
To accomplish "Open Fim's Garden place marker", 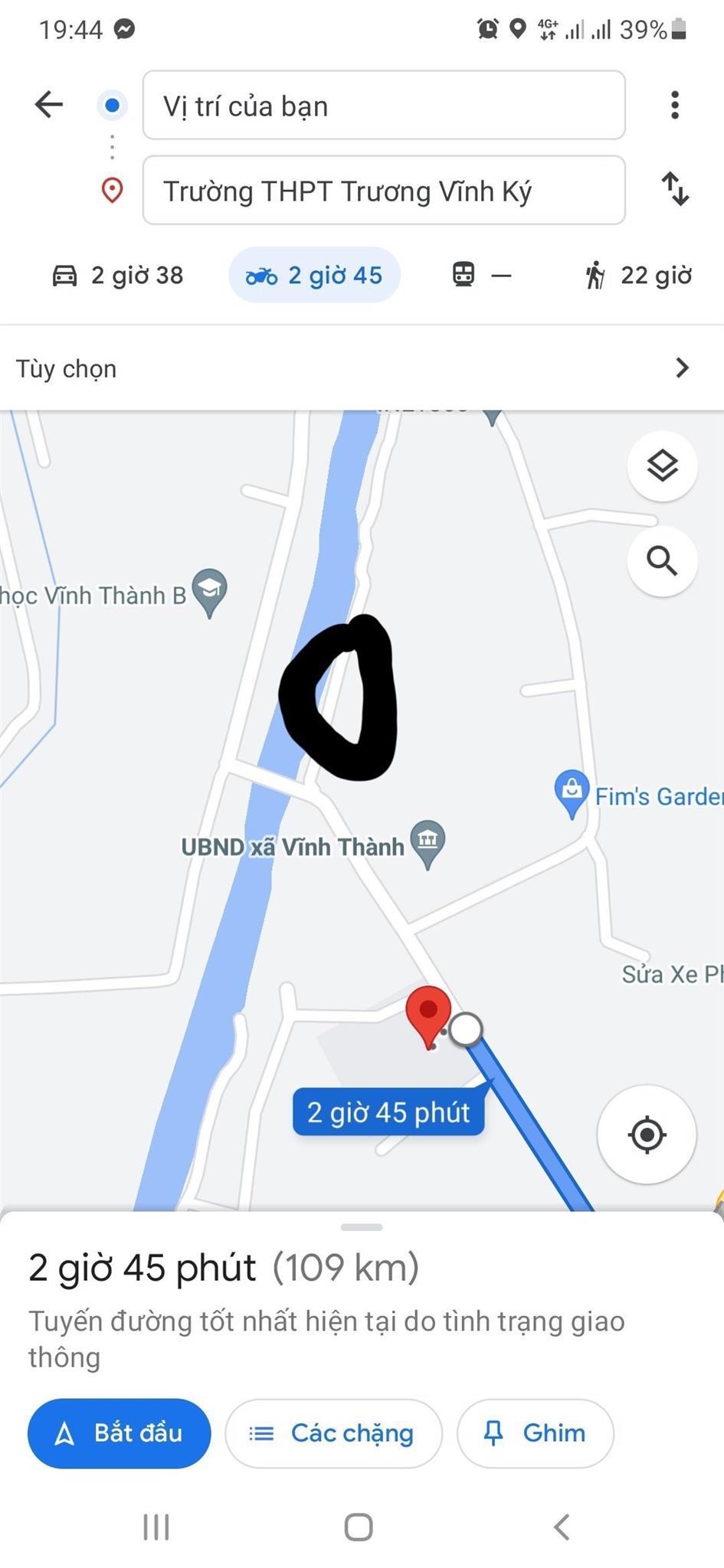I will coord(572,791).
